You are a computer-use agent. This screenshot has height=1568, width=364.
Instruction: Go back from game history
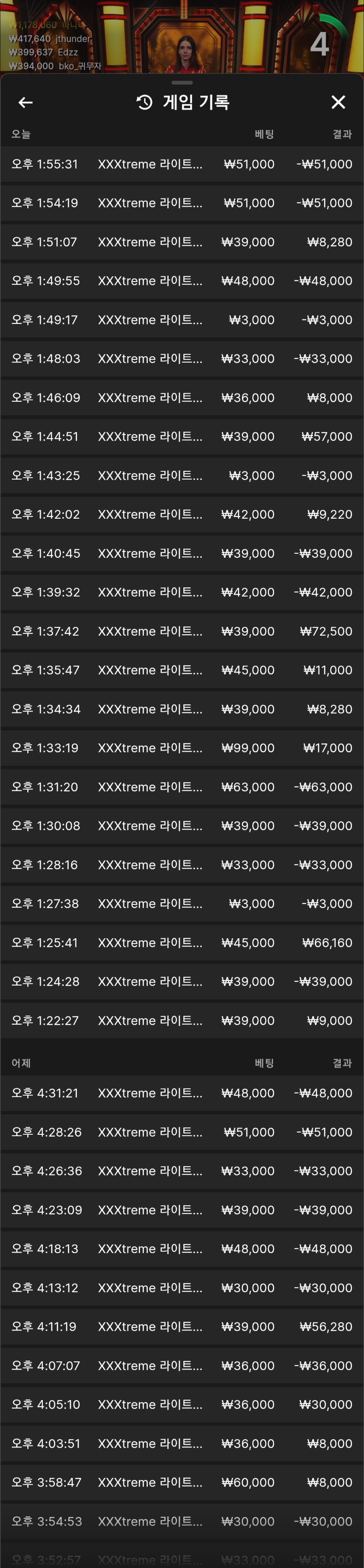[25, 102]
